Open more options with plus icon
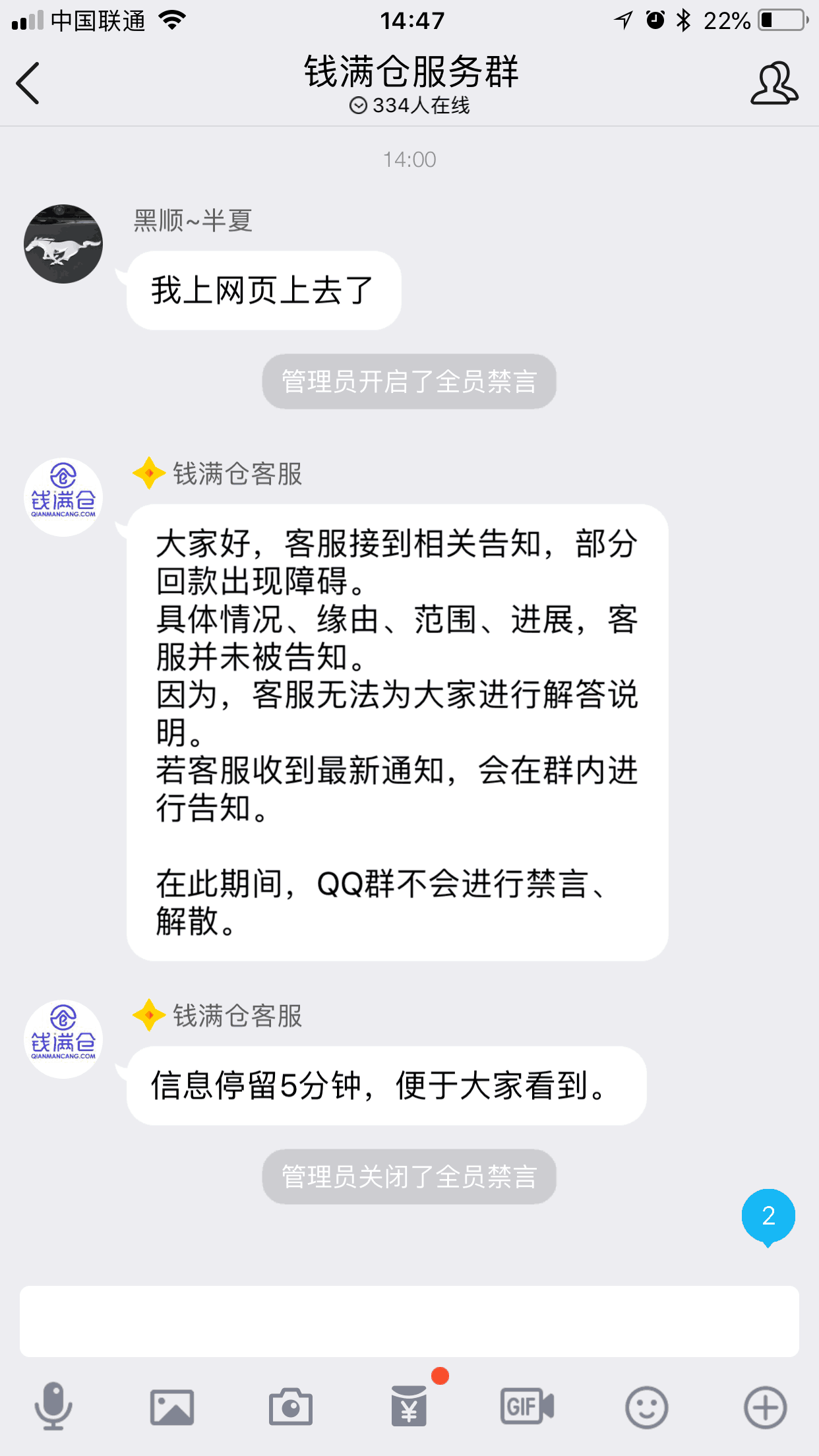819x1456 pixels. (x=765, y=1407)
